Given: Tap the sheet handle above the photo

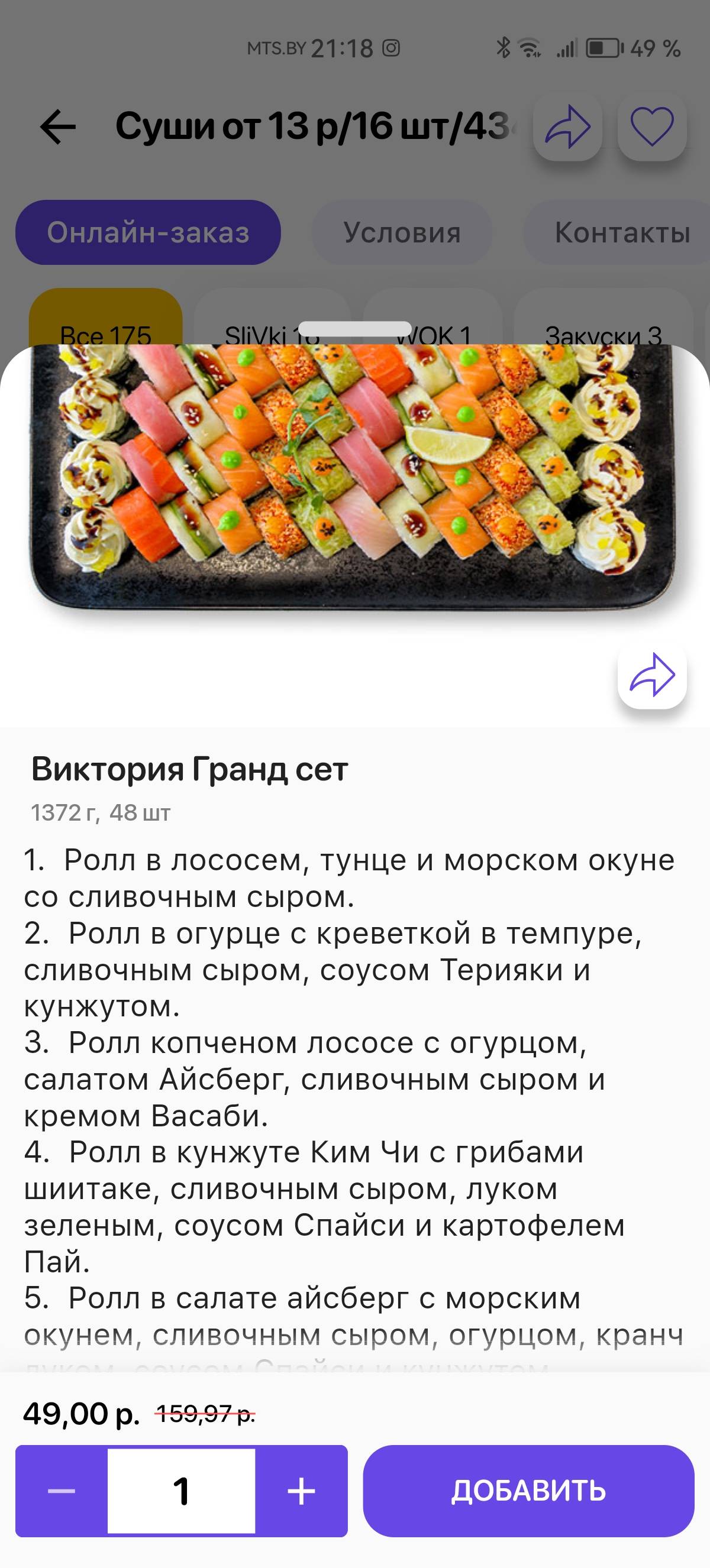Looking at the screenshot, I should (355, 329).
